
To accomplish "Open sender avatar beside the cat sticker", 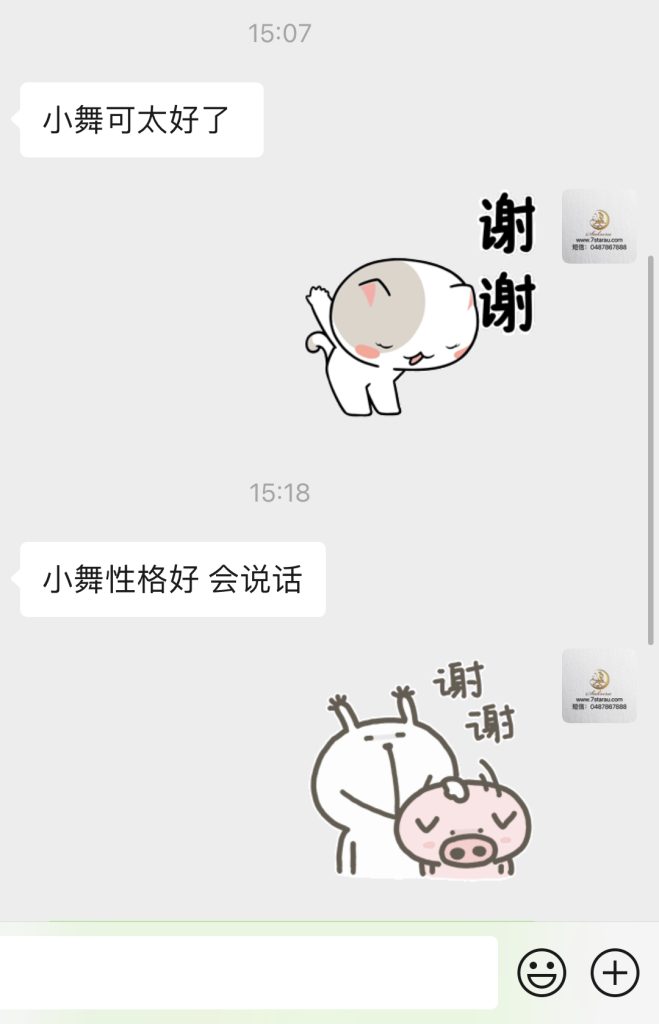I will click(x=599, y=226).
